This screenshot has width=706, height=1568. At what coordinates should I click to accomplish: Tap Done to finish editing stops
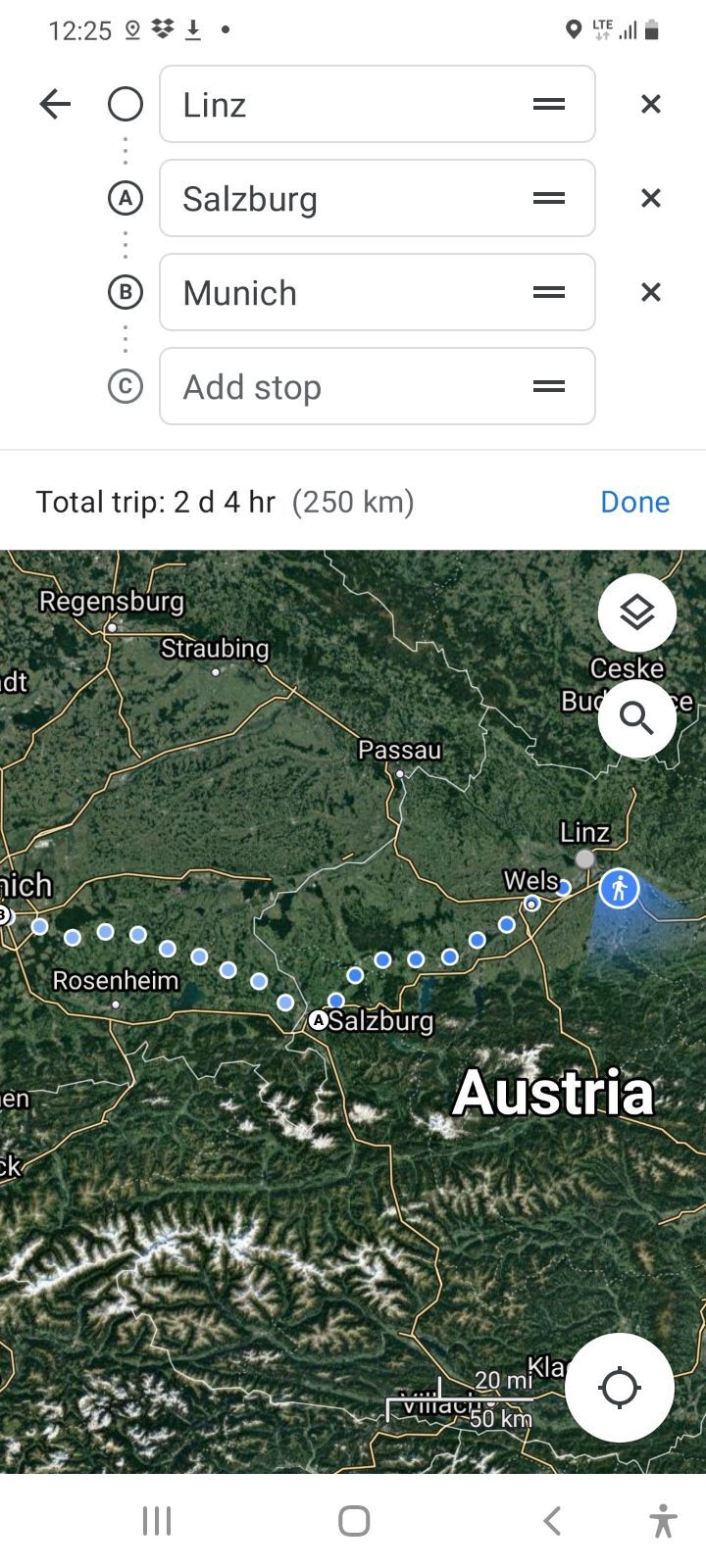click(x=634, y=502)
